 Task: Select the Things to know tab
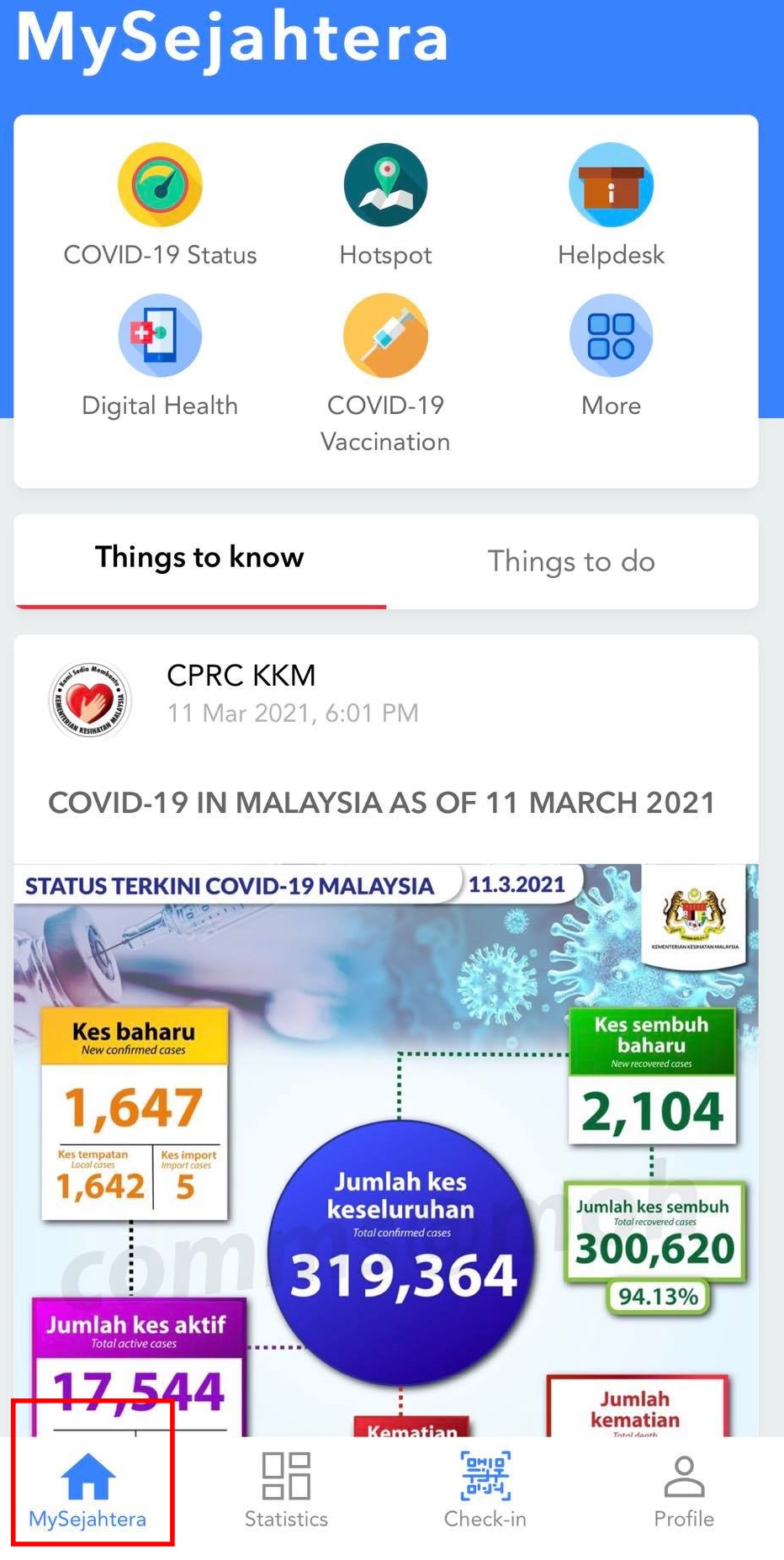pyautogui.click(x=199, y=559)
